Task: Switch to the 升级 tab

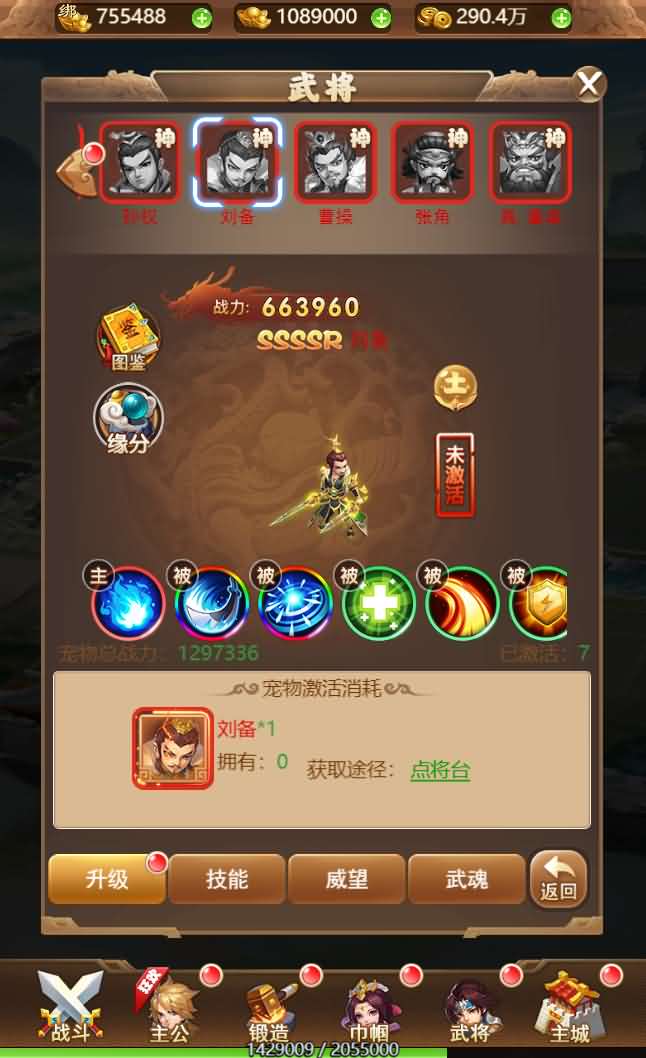Action: tap(107, 879)
